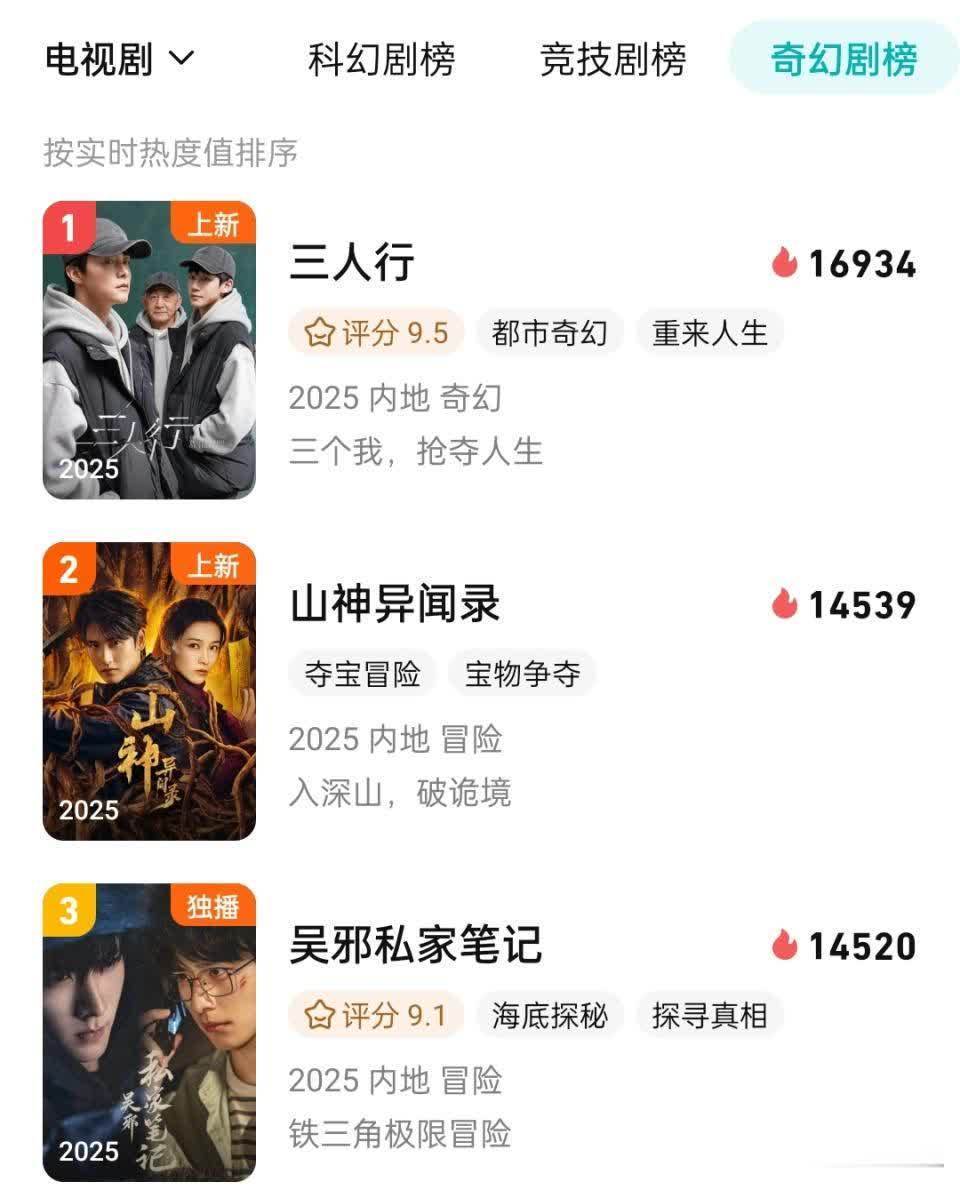Screen dimensions: 960x1198
Task: Select the 奇幻剧榜 tab
Action: [x=843, y=60]
